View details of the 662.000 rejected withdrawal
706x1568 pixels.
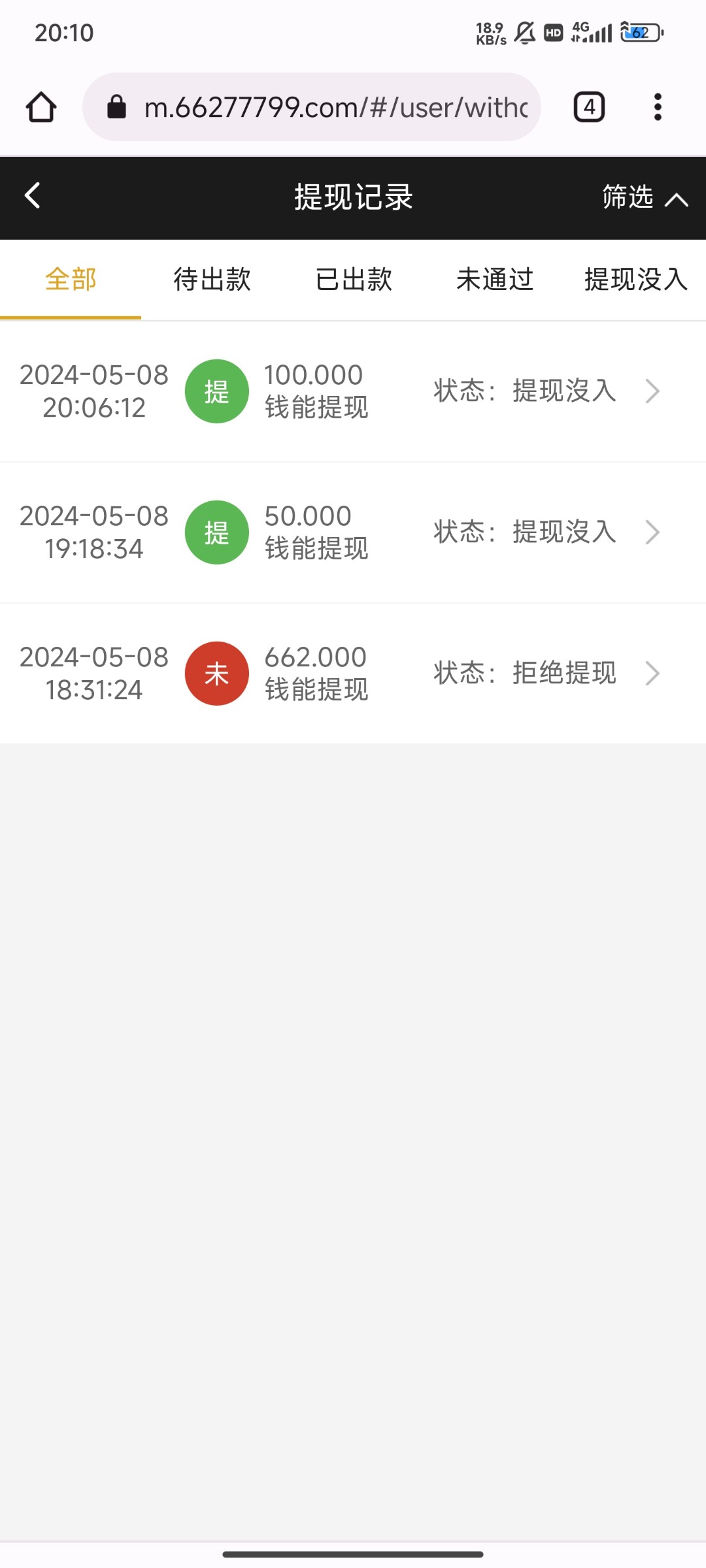pyautogui.click(x=353, y=674)
